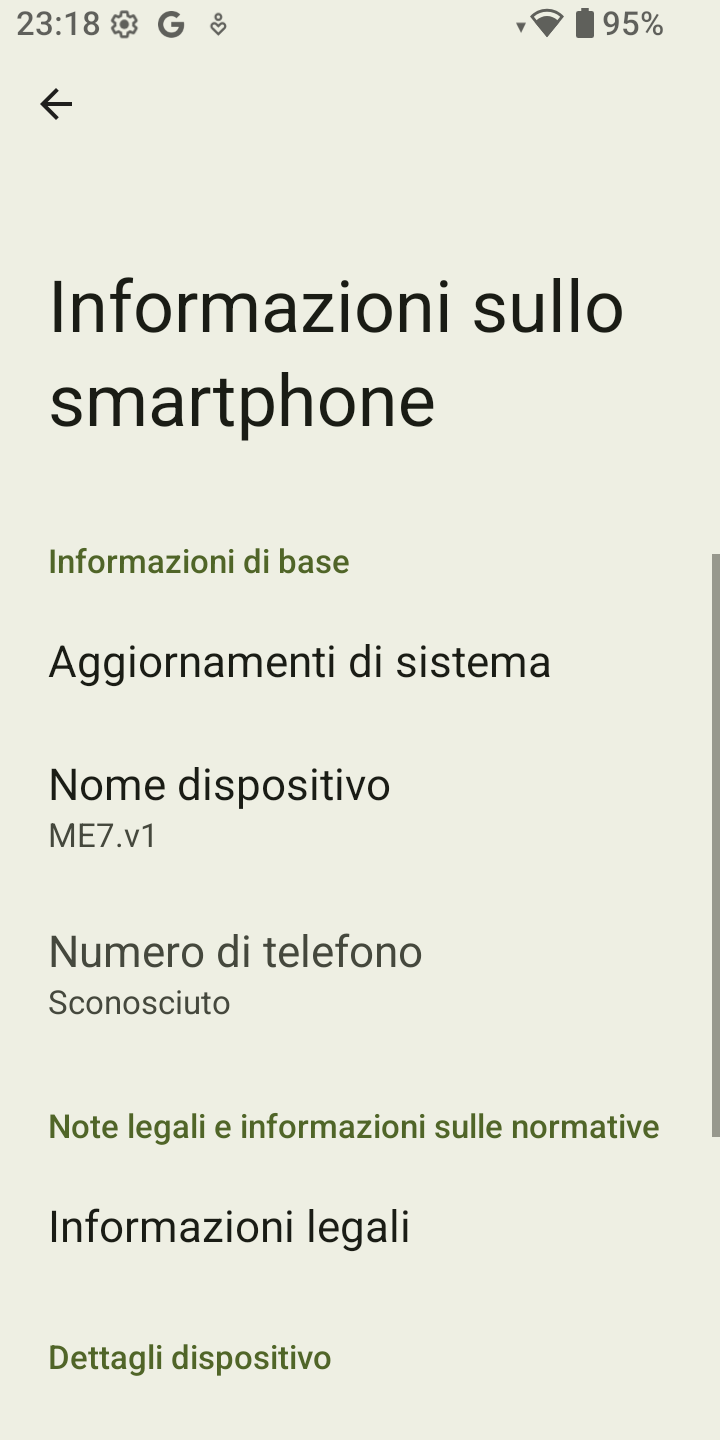
Task: Open Informazioni legali
Action: click(360, 1227)
